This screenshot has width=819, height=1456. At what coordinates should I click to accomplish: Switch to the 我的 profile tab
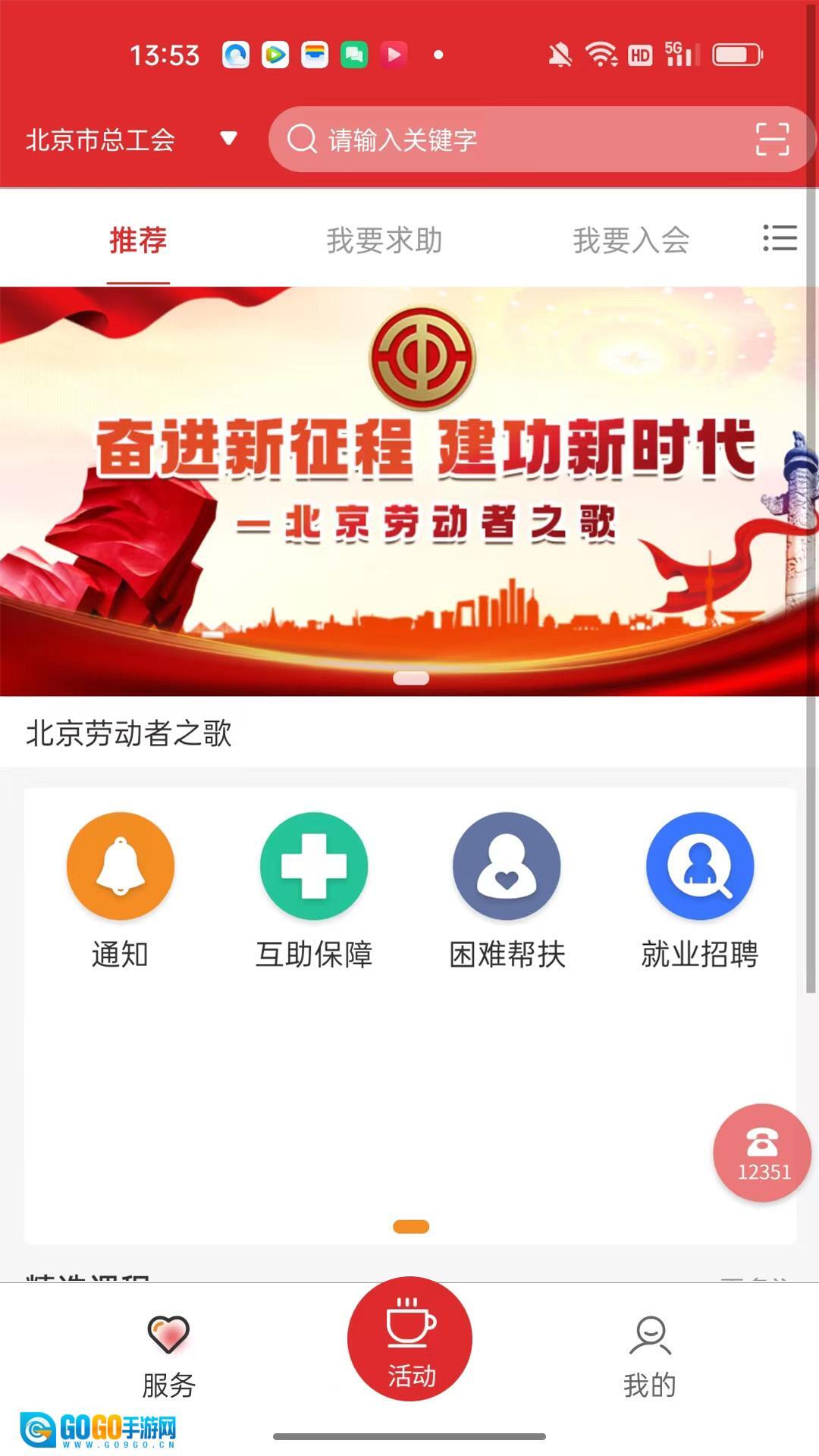[650, 1357]
